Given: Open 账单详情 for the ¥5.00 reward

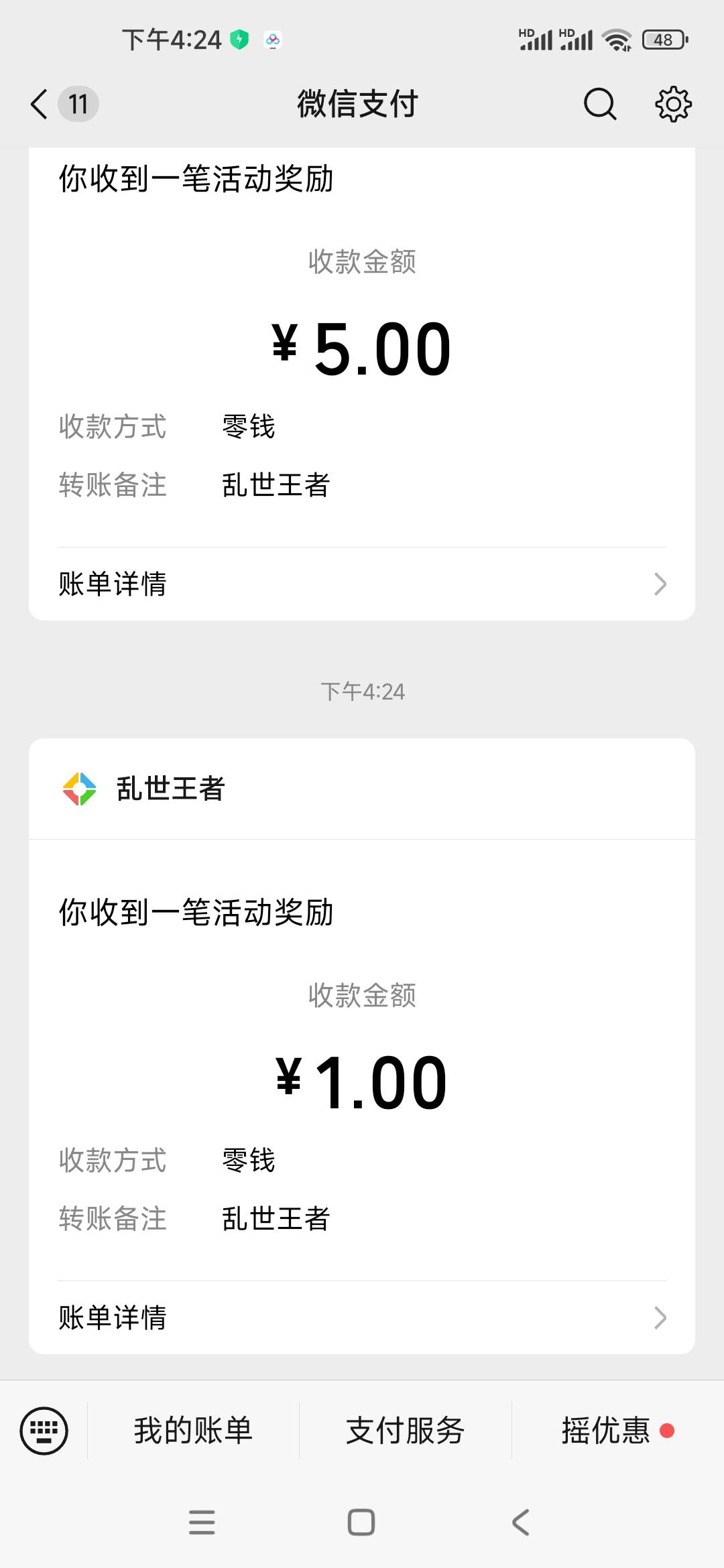Looking at the screenshot, I should pos(362,584).
